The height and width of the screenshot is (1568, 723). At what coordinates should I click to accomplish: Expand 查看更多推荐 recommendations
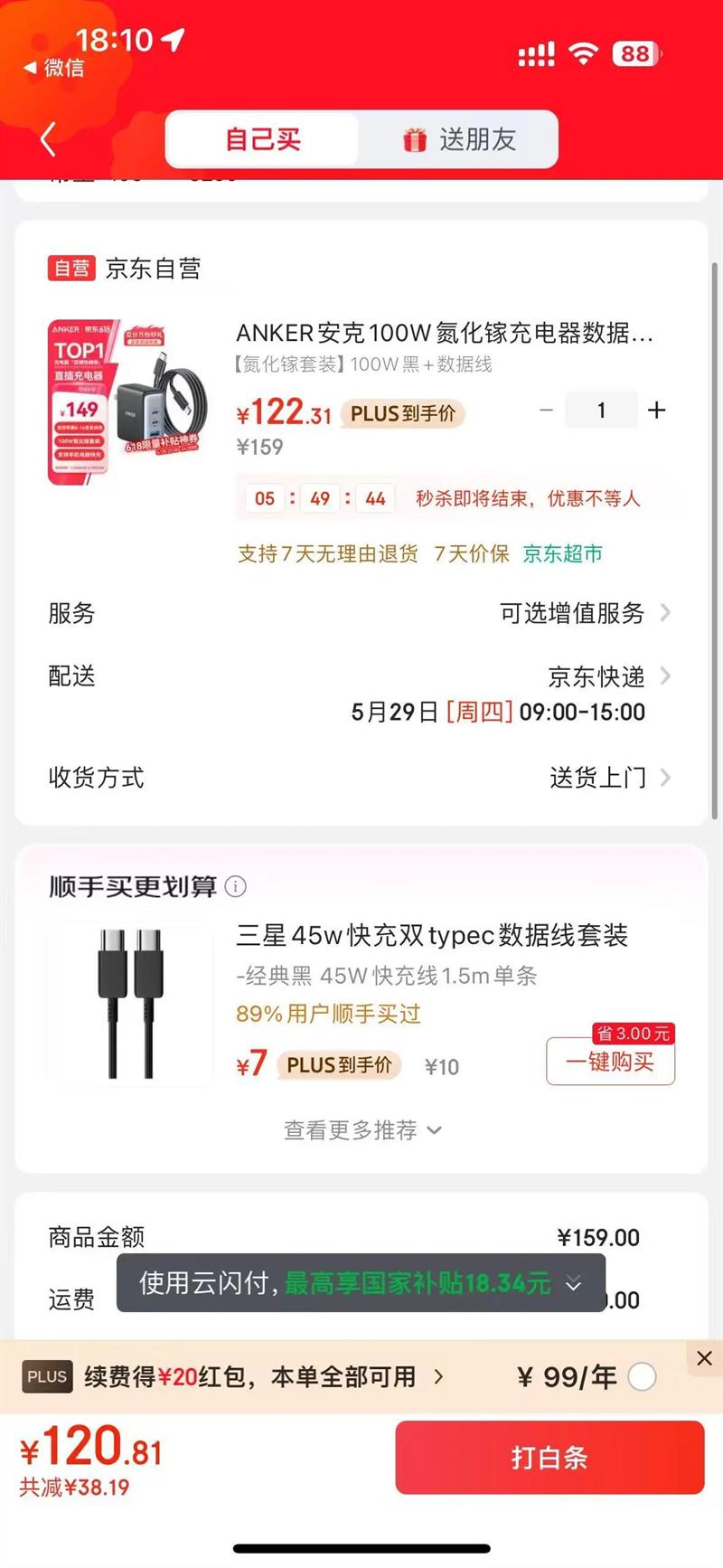point(361,1130)
